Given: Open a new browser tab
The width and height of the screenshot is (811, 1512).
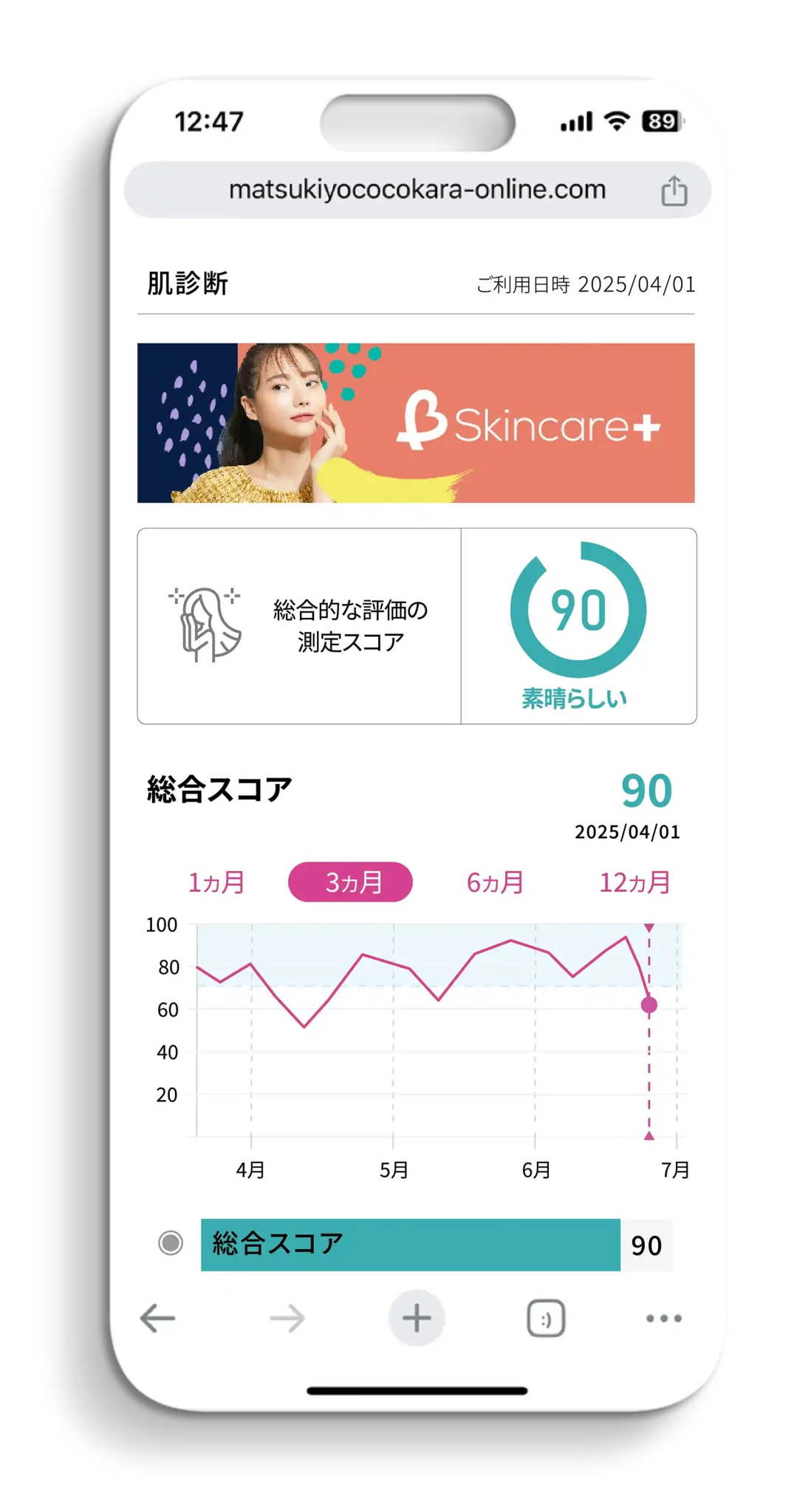Looking at the screenshot, I should click(x=417, y=1318).
